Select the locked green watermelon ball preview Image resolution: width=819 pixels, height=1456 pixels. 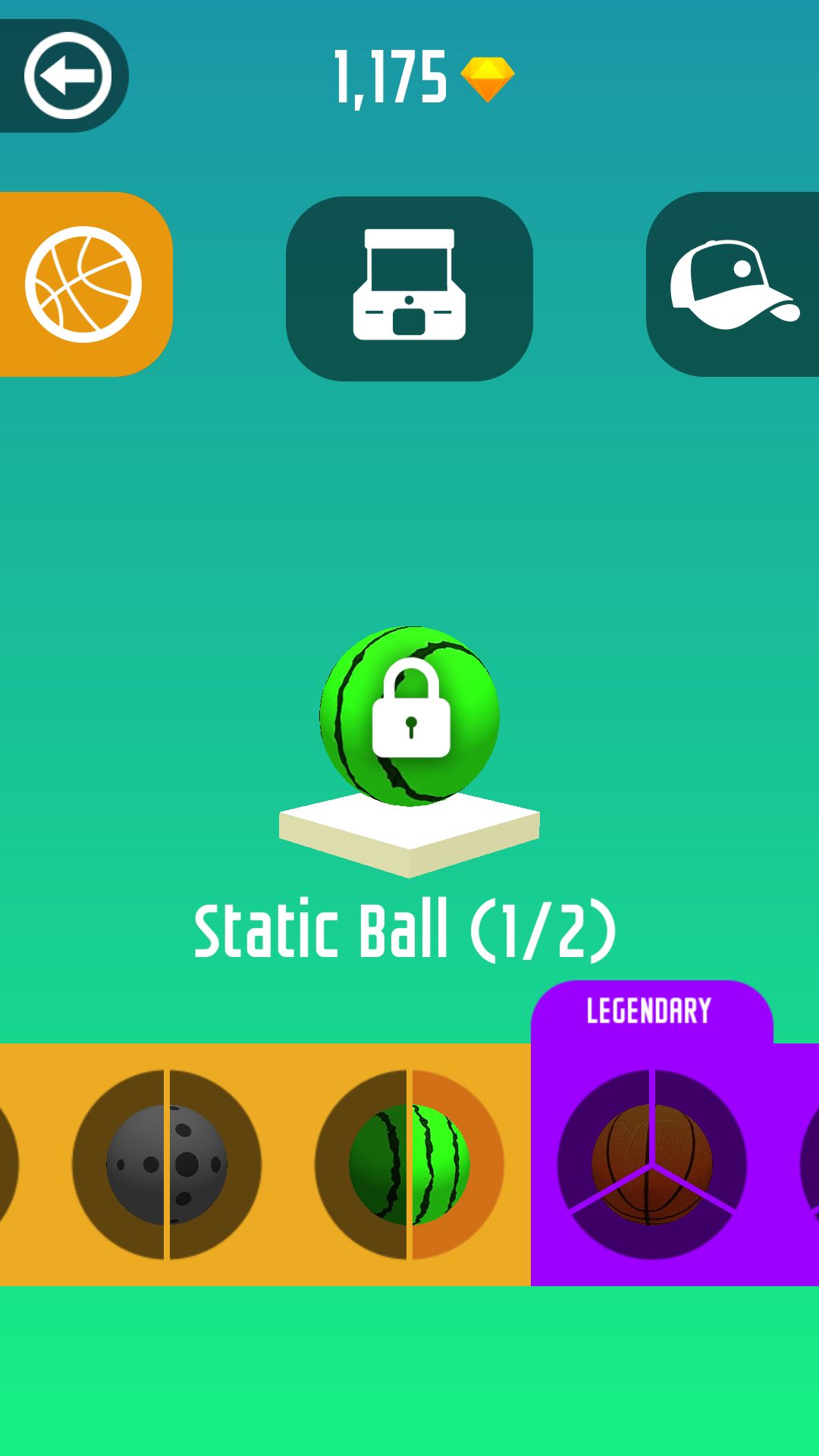tap(409, 713)
